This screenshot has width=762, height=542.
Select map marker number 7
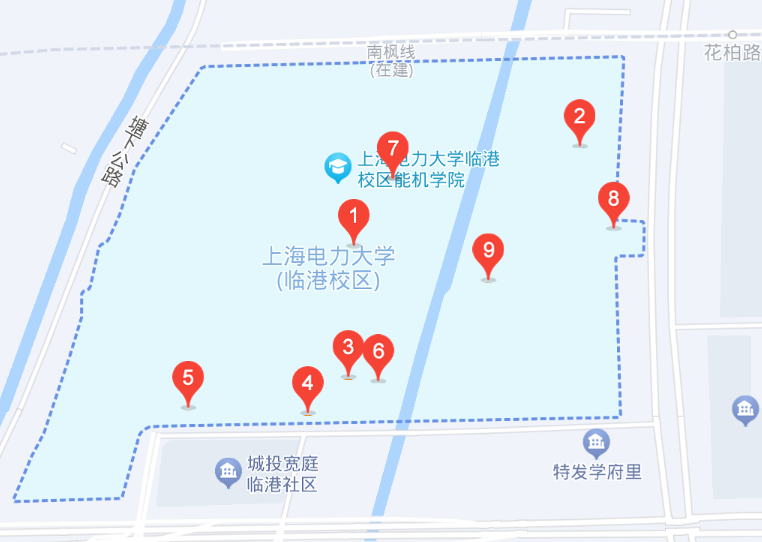pos(393,148)
